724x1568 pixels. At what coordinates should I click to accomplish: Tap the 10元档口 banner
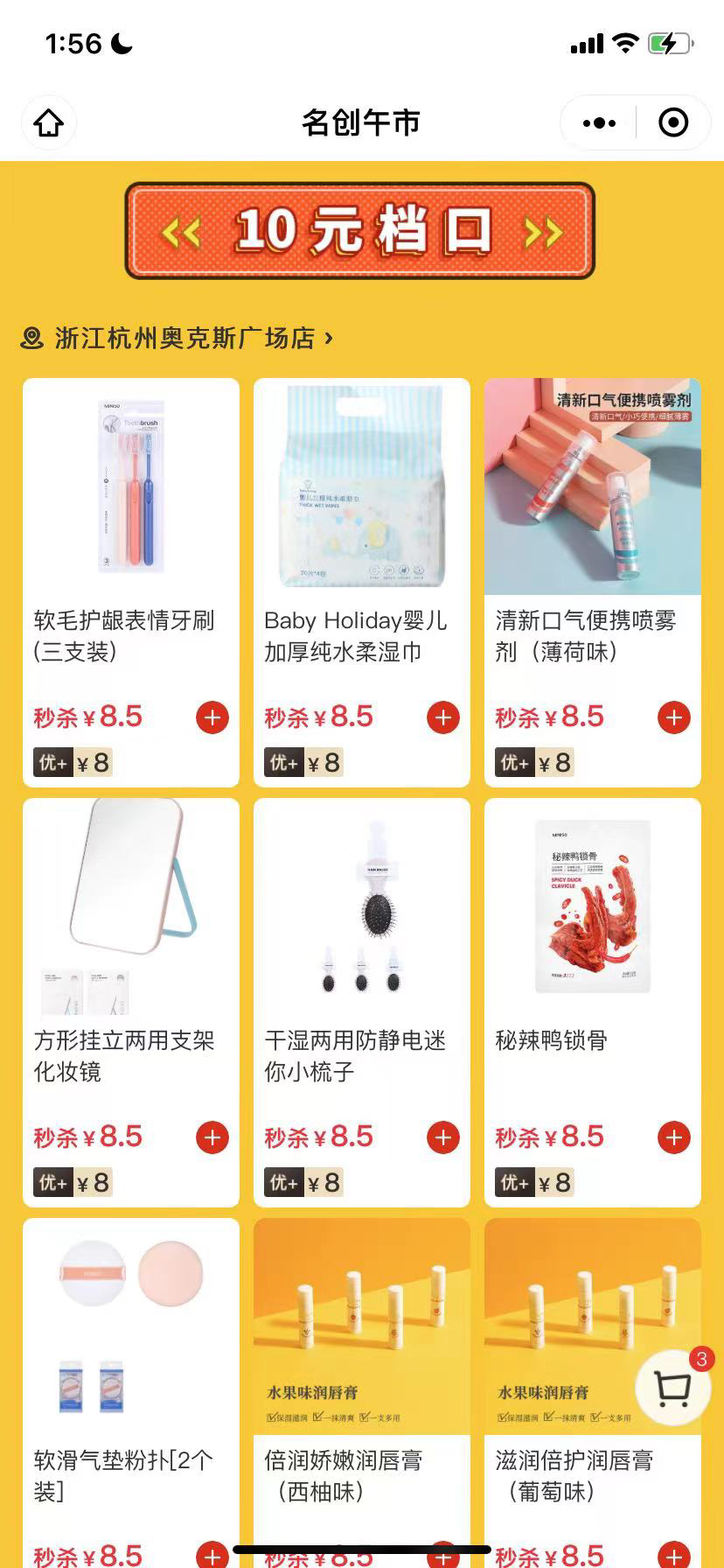pos(360,231)
